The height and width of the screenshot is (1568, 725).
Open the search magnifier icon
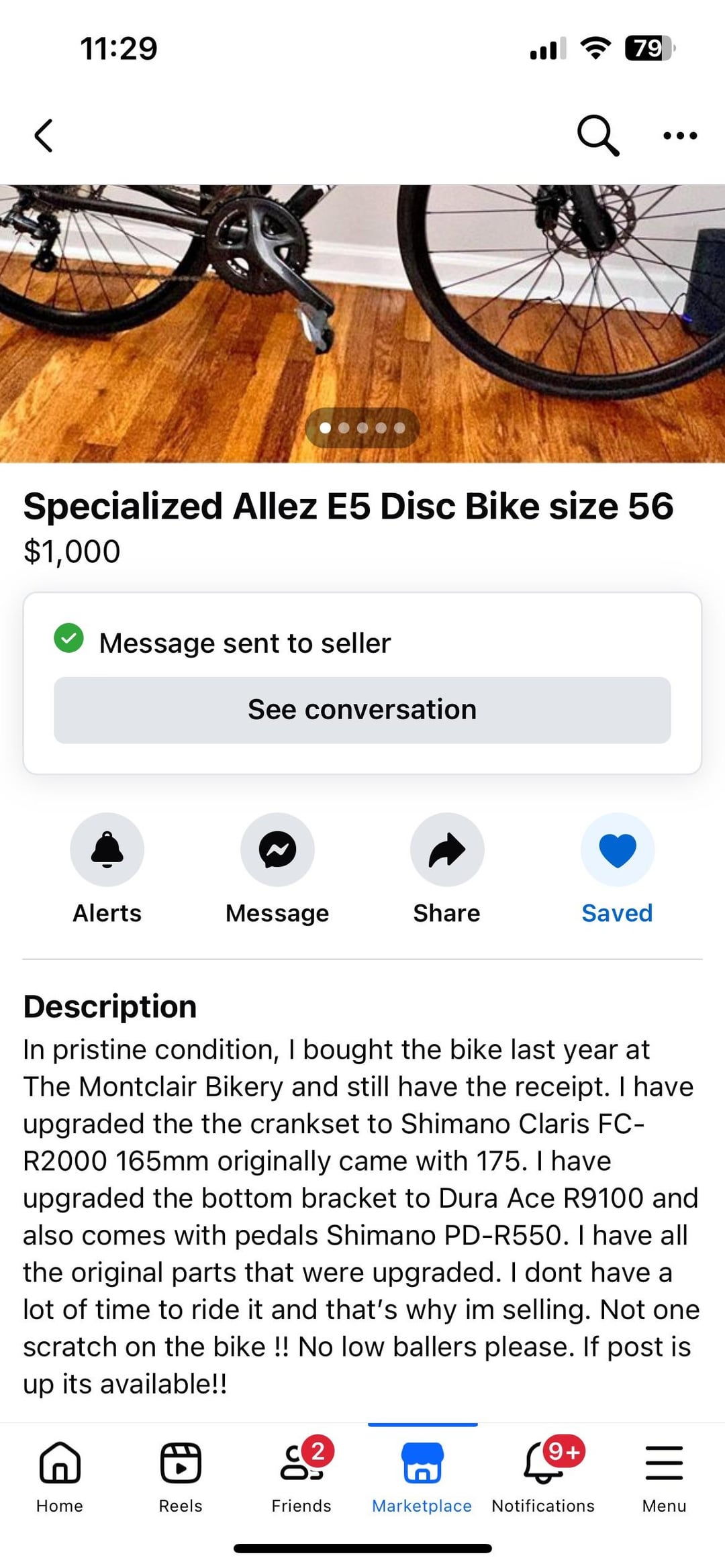(597, 136)
